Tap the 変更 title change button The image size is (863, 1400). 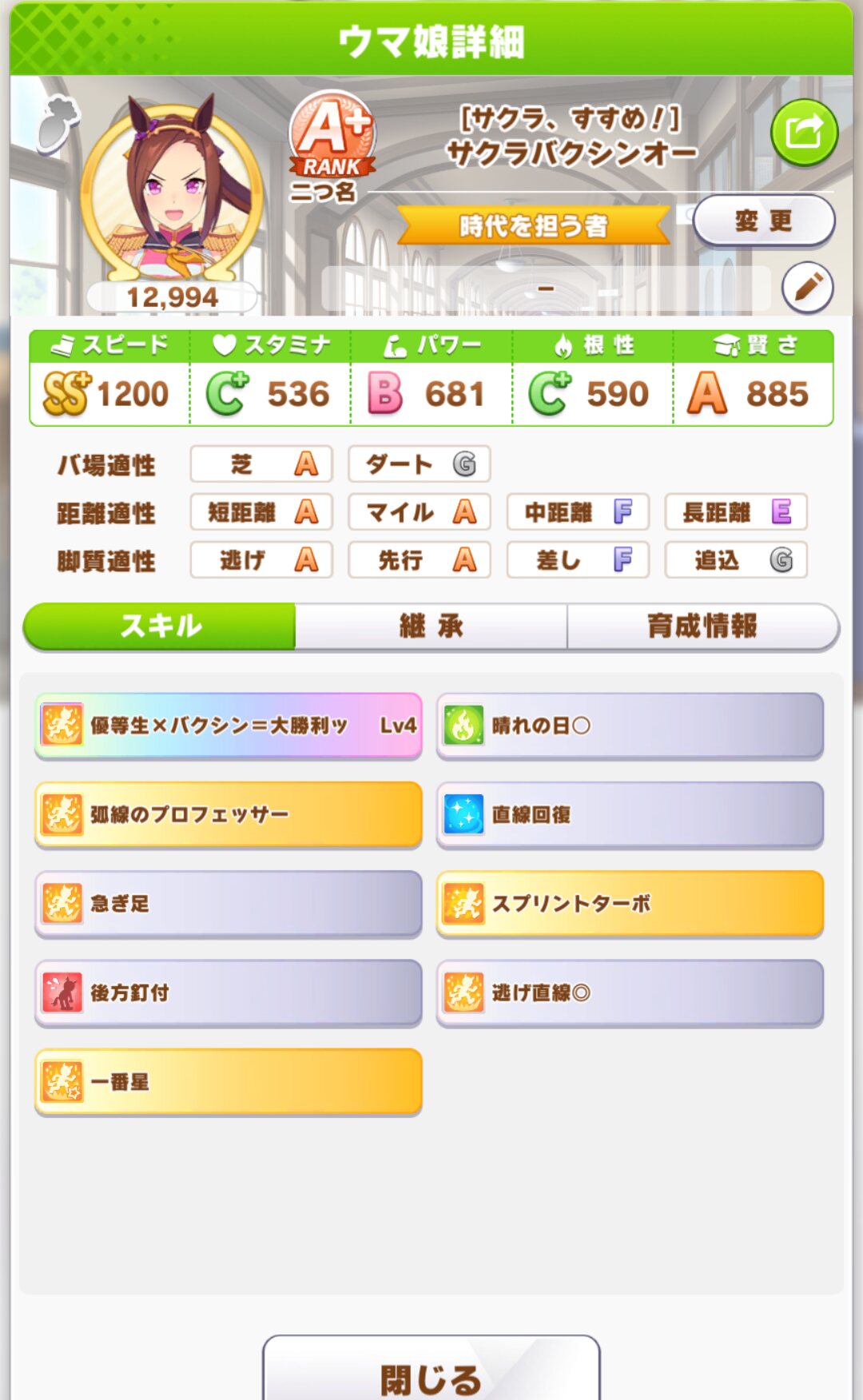(763, 221)
